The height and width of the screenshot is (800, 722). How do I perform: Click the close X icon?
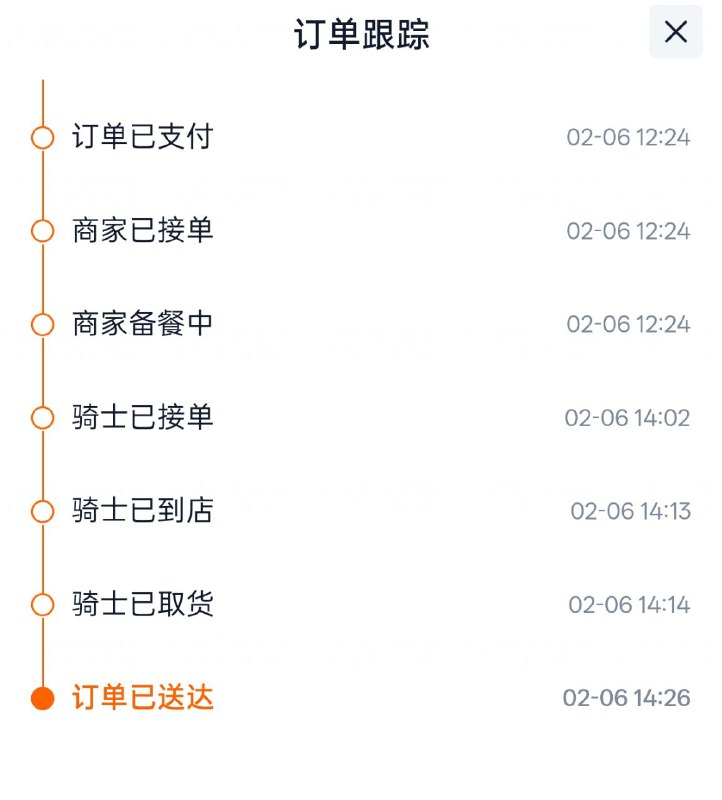coord(675,33)
